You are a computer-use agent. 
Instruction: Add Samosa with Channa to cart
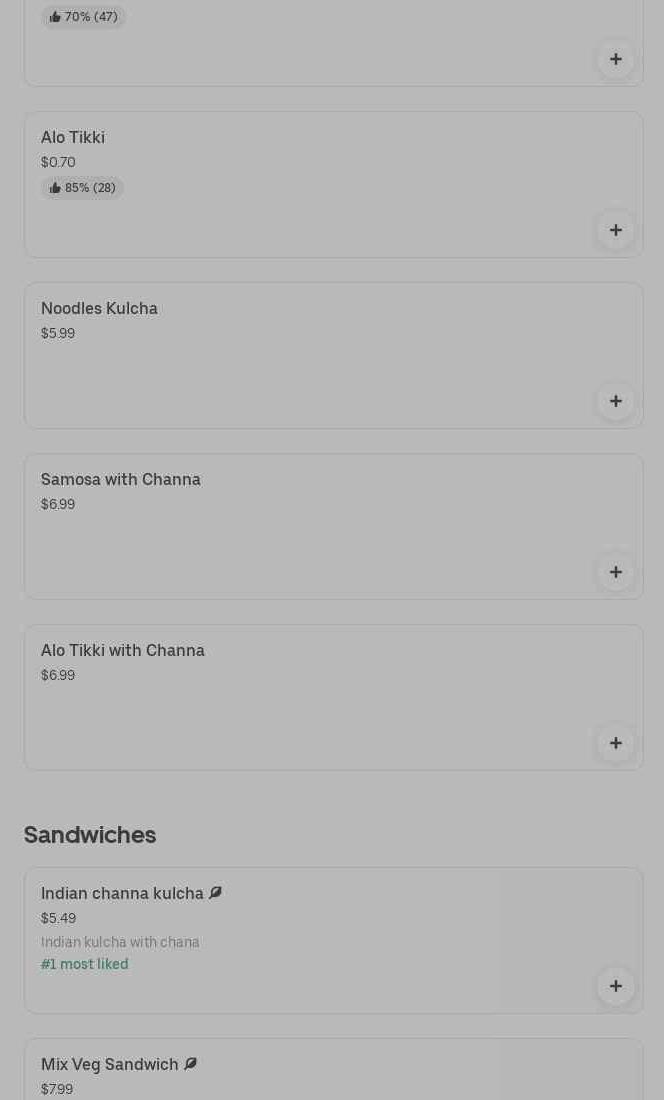click(x=616, y=572)
